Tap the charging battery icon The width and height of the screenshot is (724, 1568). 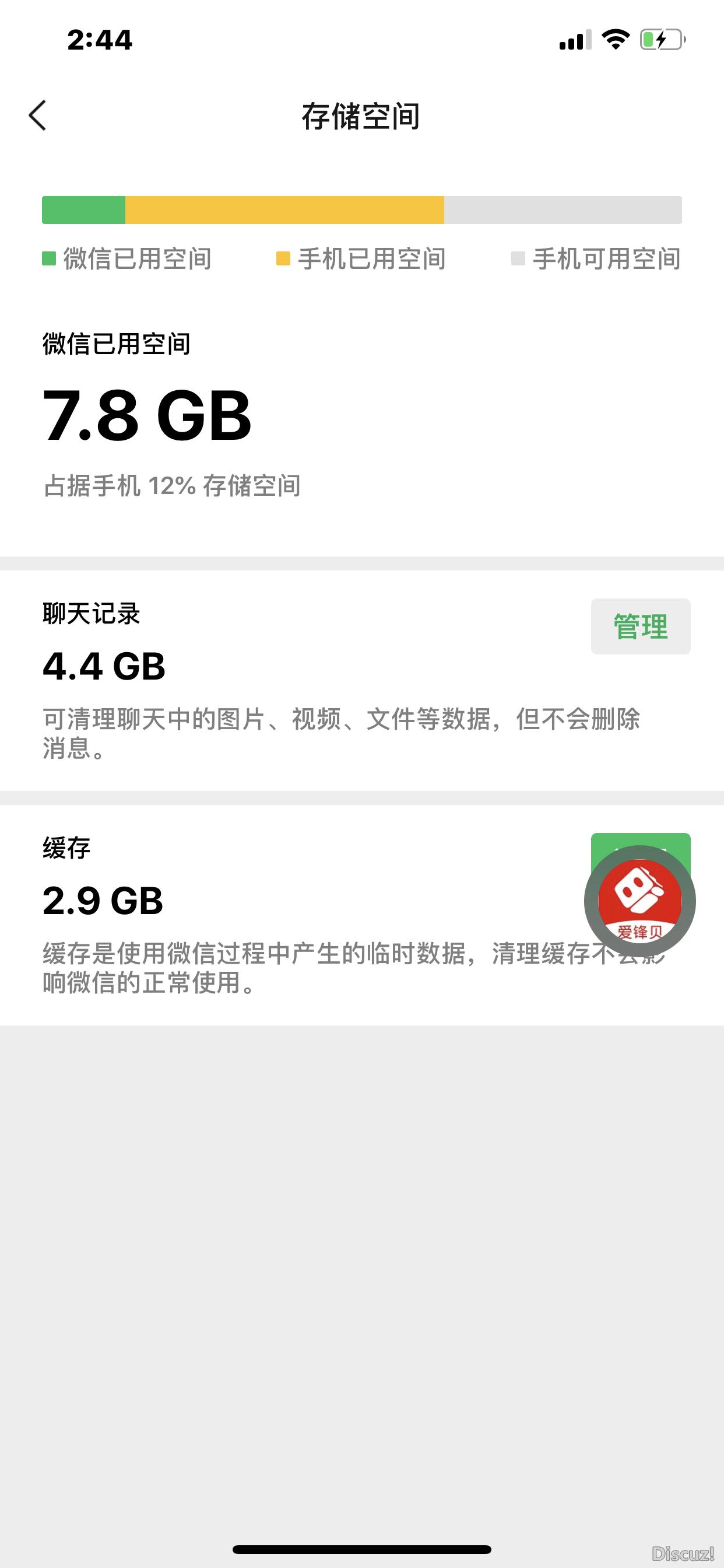pyautogui.click(x=663, y=39)
